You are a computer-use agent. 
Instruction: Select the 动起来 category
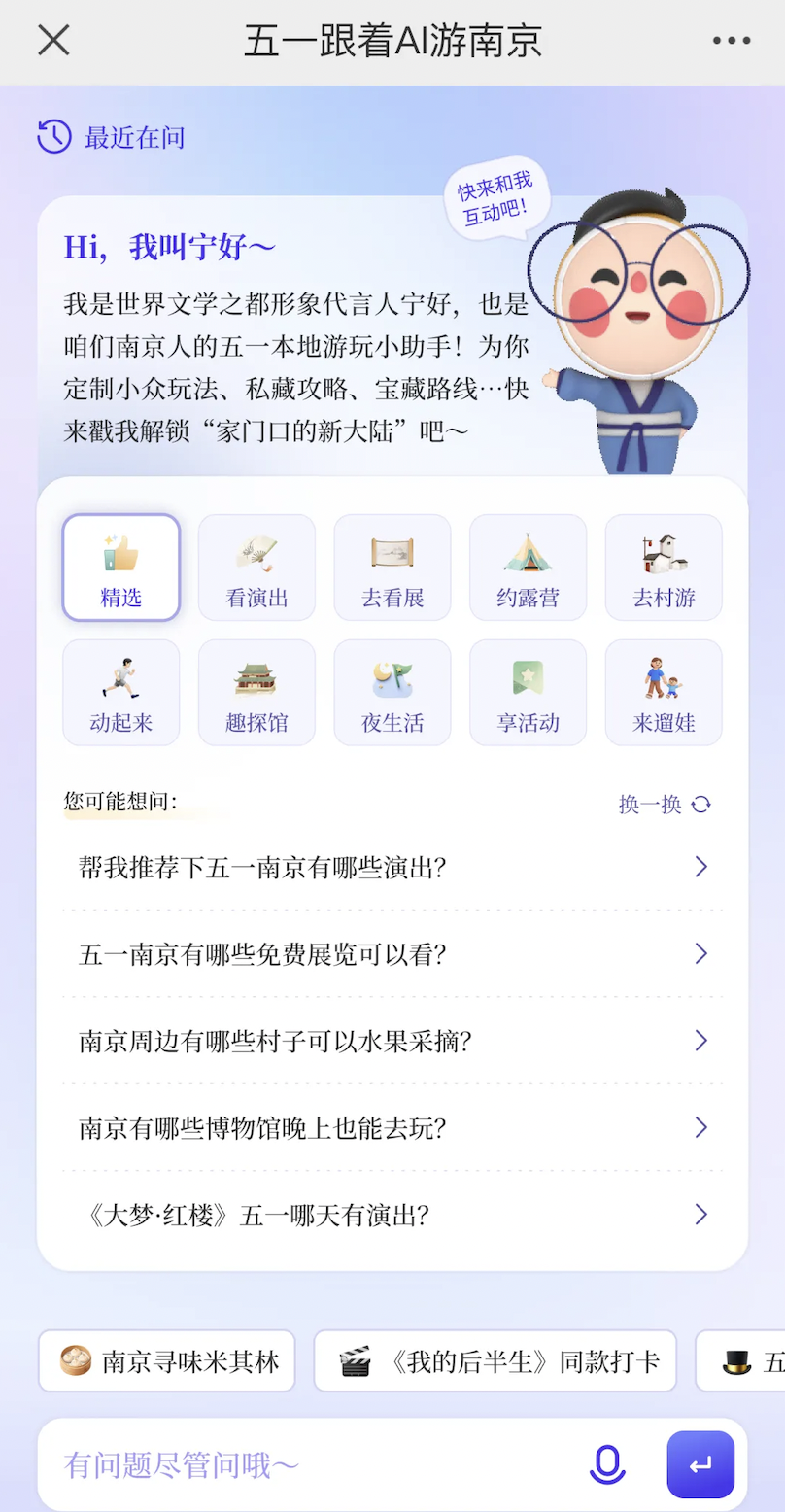tap(121, 693)
